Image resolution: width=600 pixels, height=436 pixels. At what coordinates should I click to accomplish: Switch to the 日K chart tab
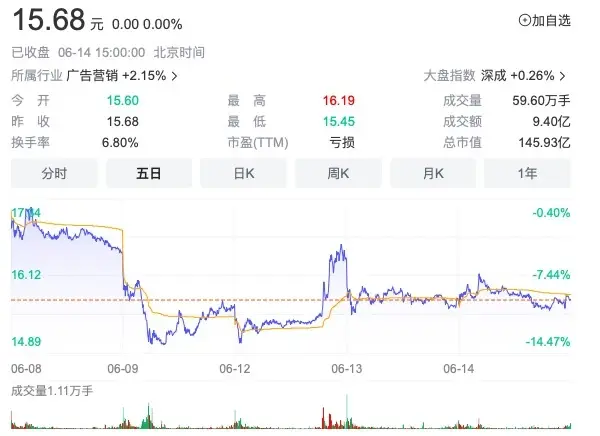pyautogui.click(x=243, y=173)
